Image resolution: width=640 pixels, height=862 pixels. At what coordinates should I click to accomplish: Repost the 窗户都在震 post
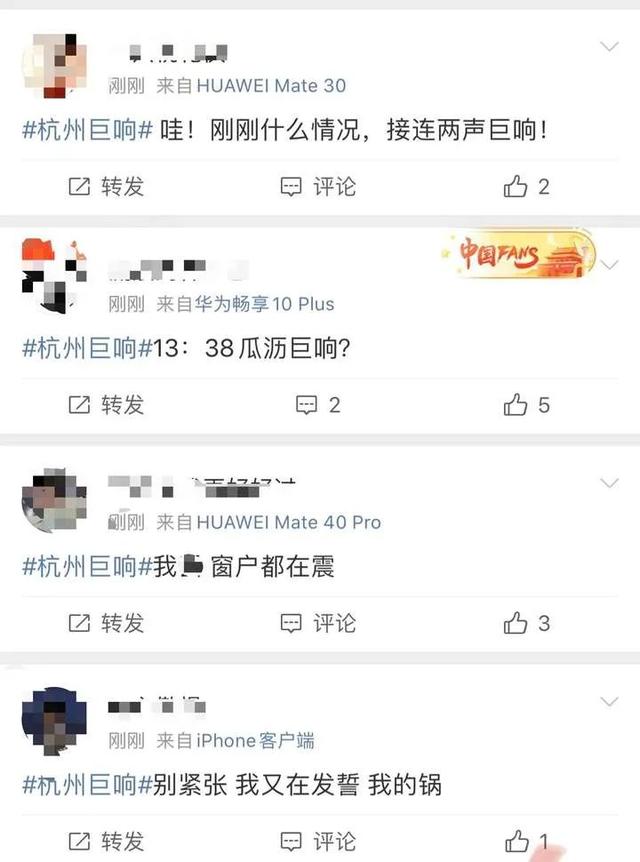(106, 623)
